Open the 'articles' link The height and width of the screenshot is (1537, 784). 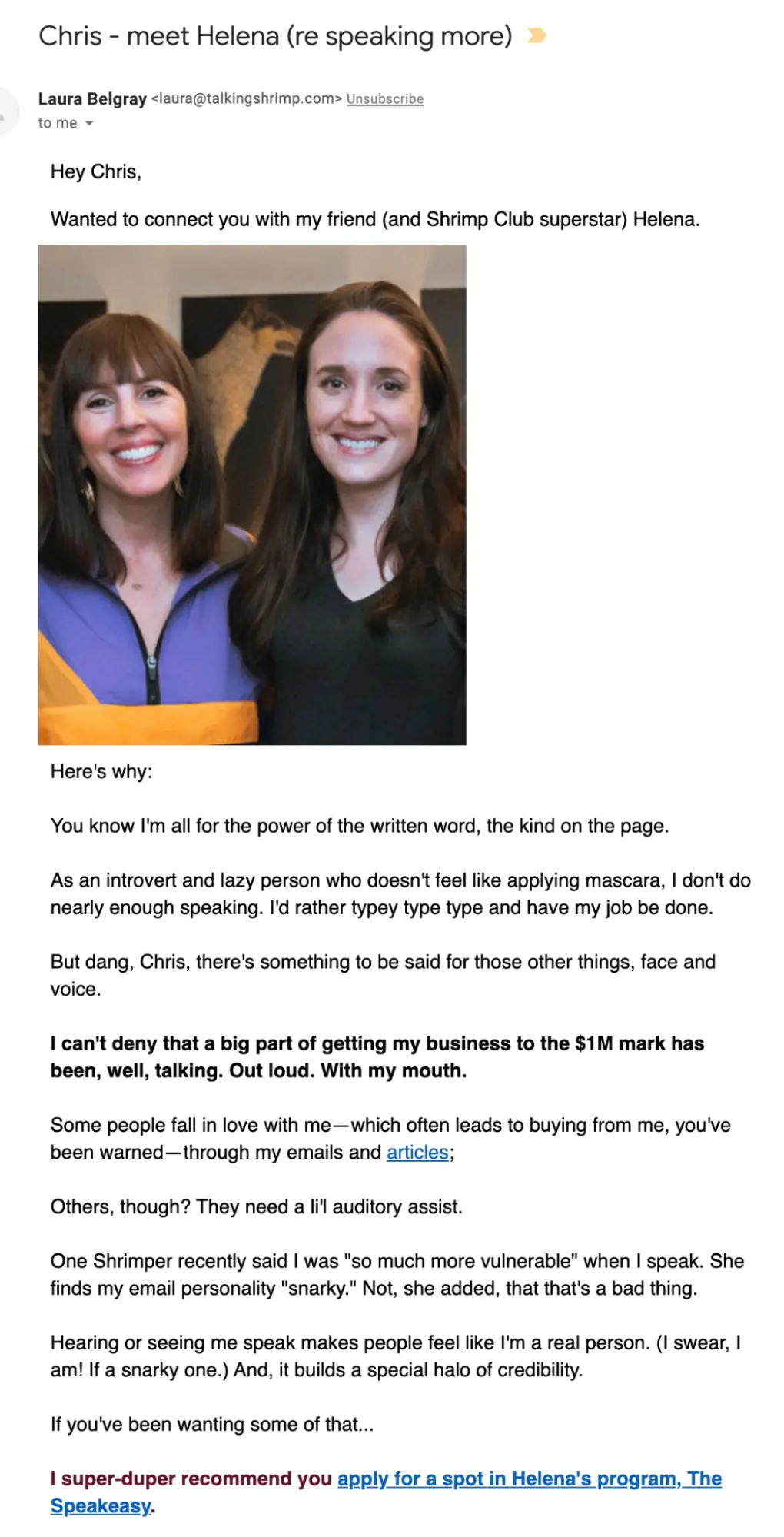click(x=417, y=1152)
